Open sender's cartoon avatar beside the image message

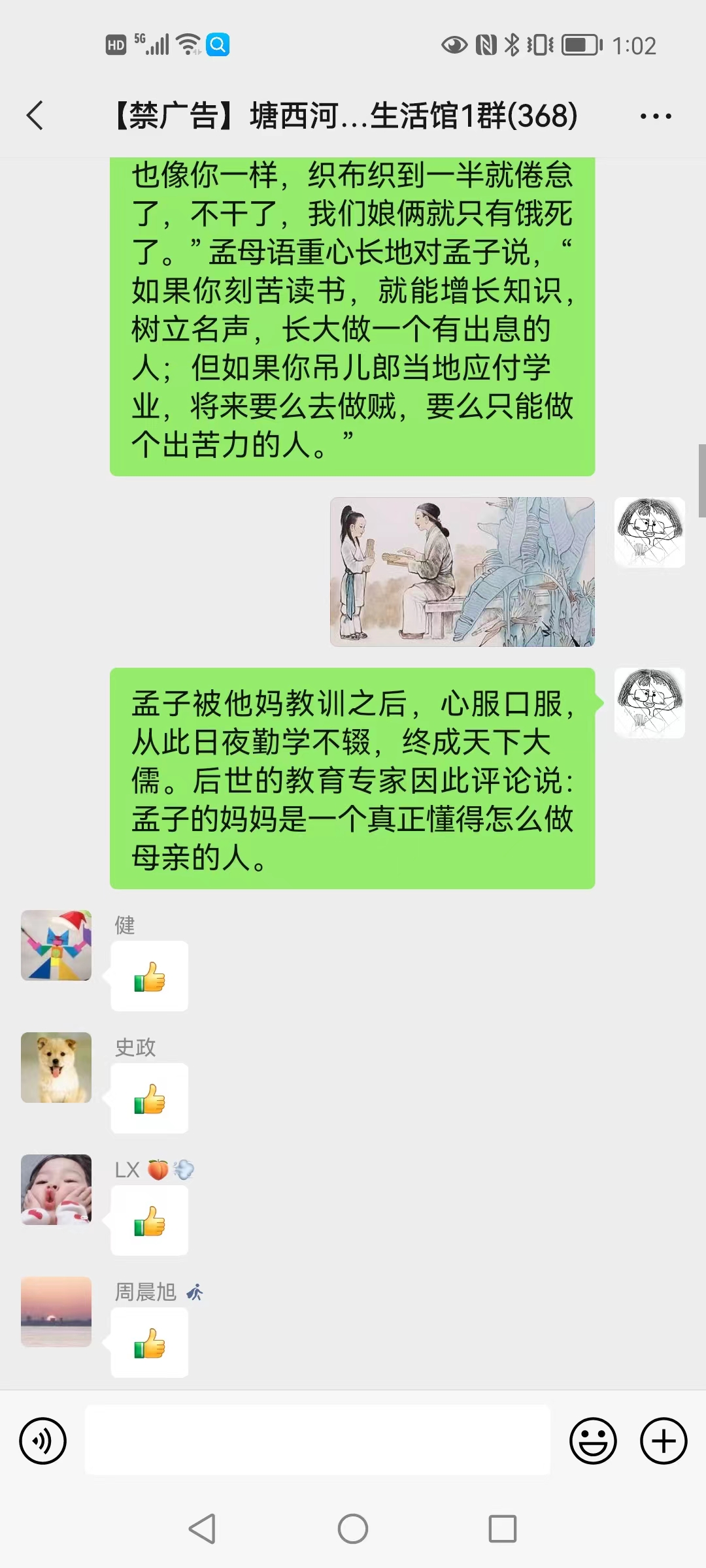click(649, 532)
